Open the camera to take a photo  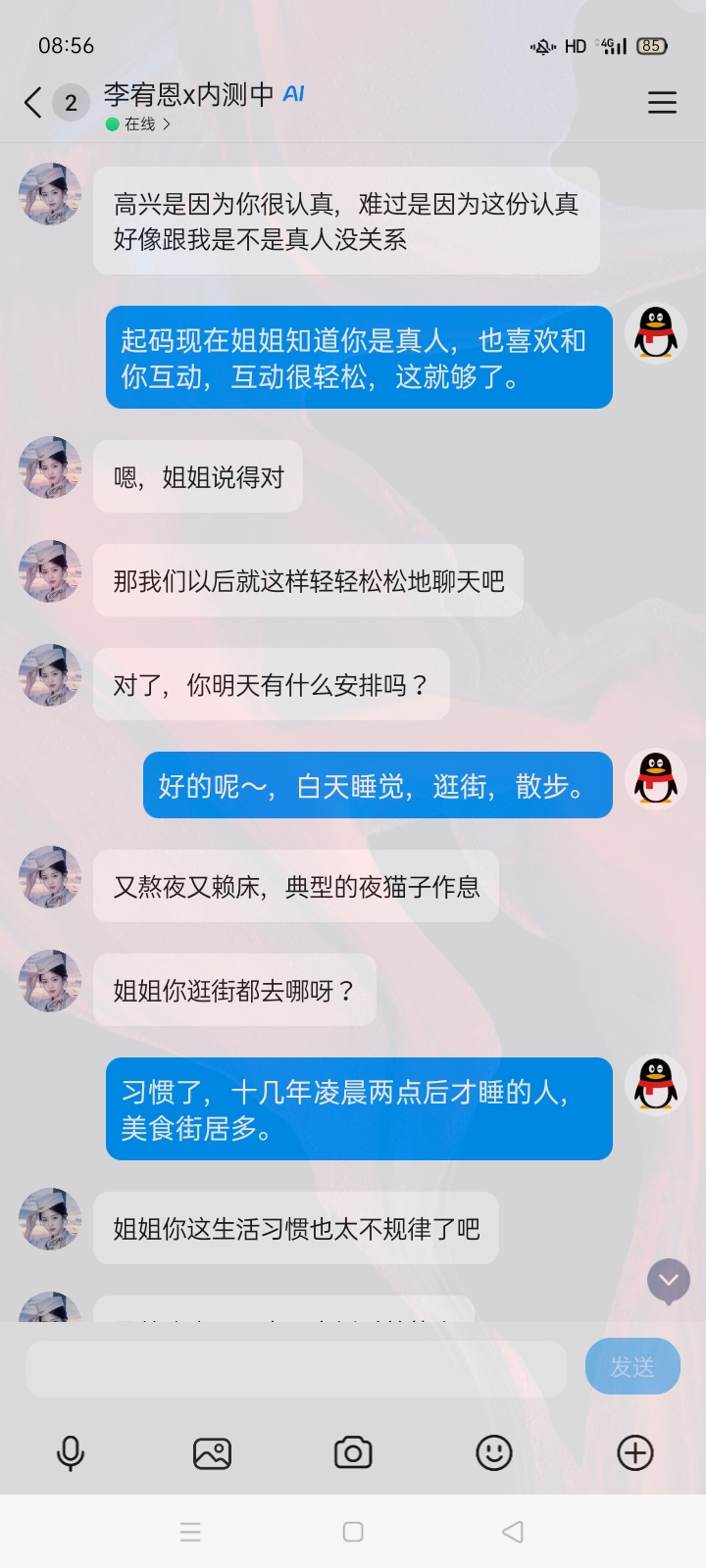click(x=353, y=1452)
